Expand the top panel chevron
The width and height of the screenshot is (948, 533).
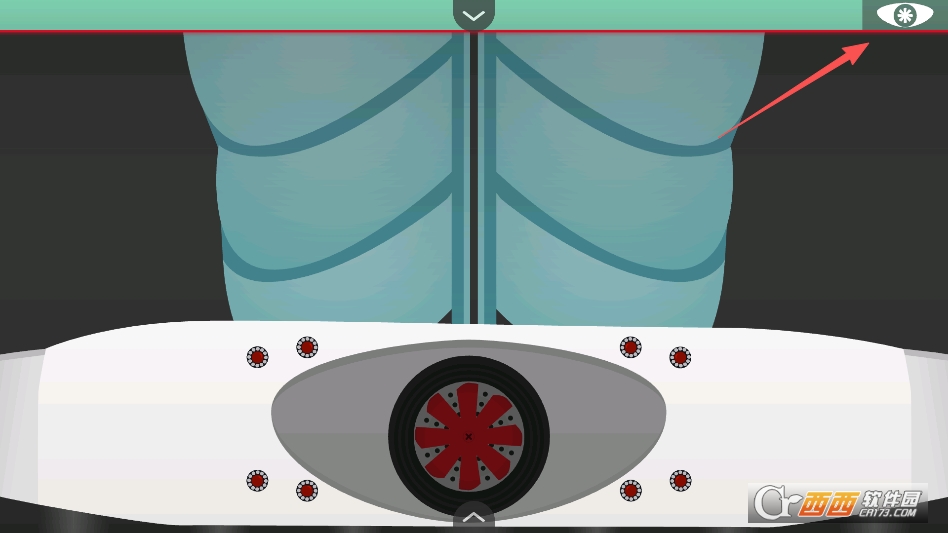click(x=474, y=14)
